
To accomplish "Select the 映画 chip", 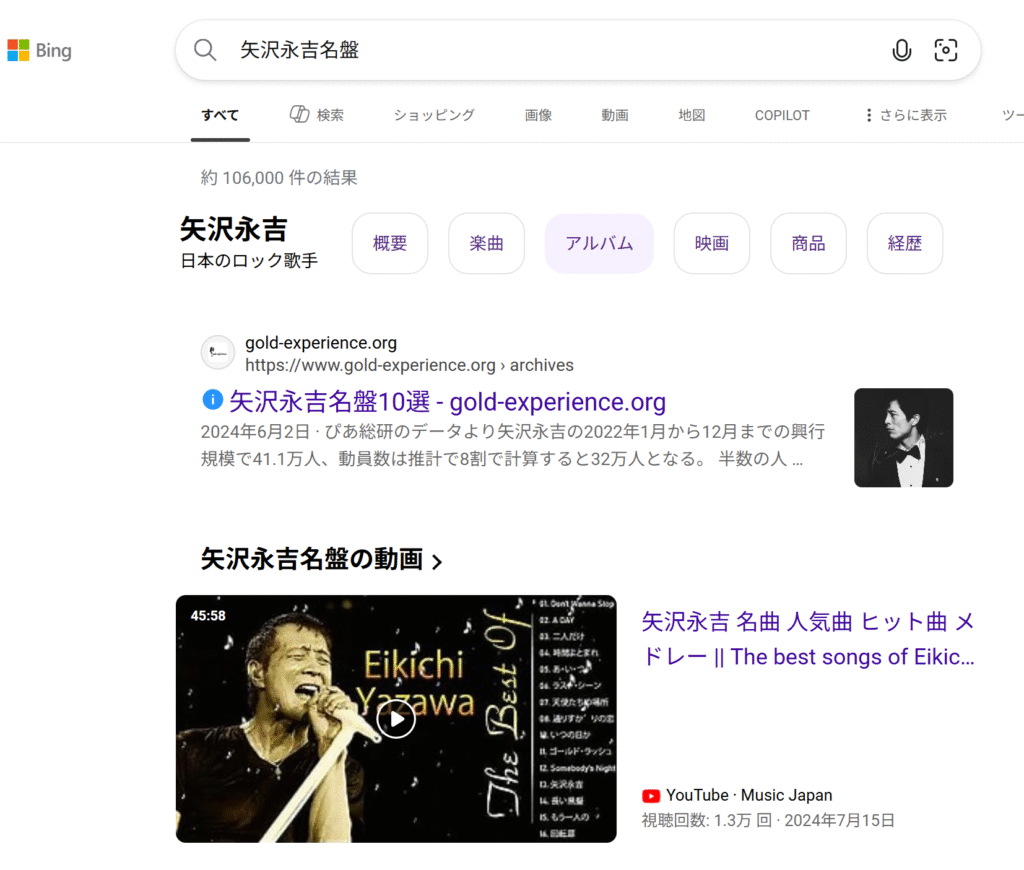I will coord(712,243).
